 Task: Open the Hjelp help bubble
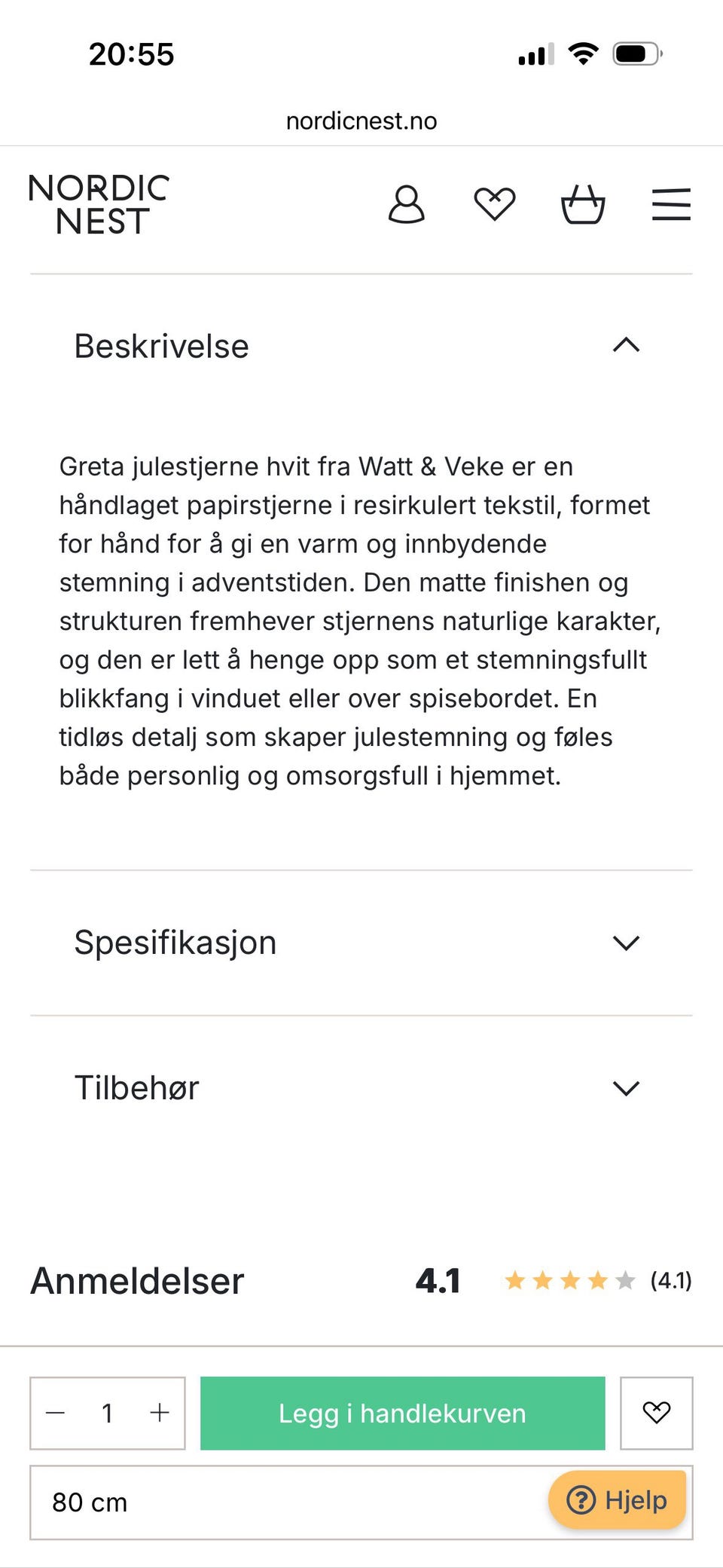click(x=618, y=1499)
